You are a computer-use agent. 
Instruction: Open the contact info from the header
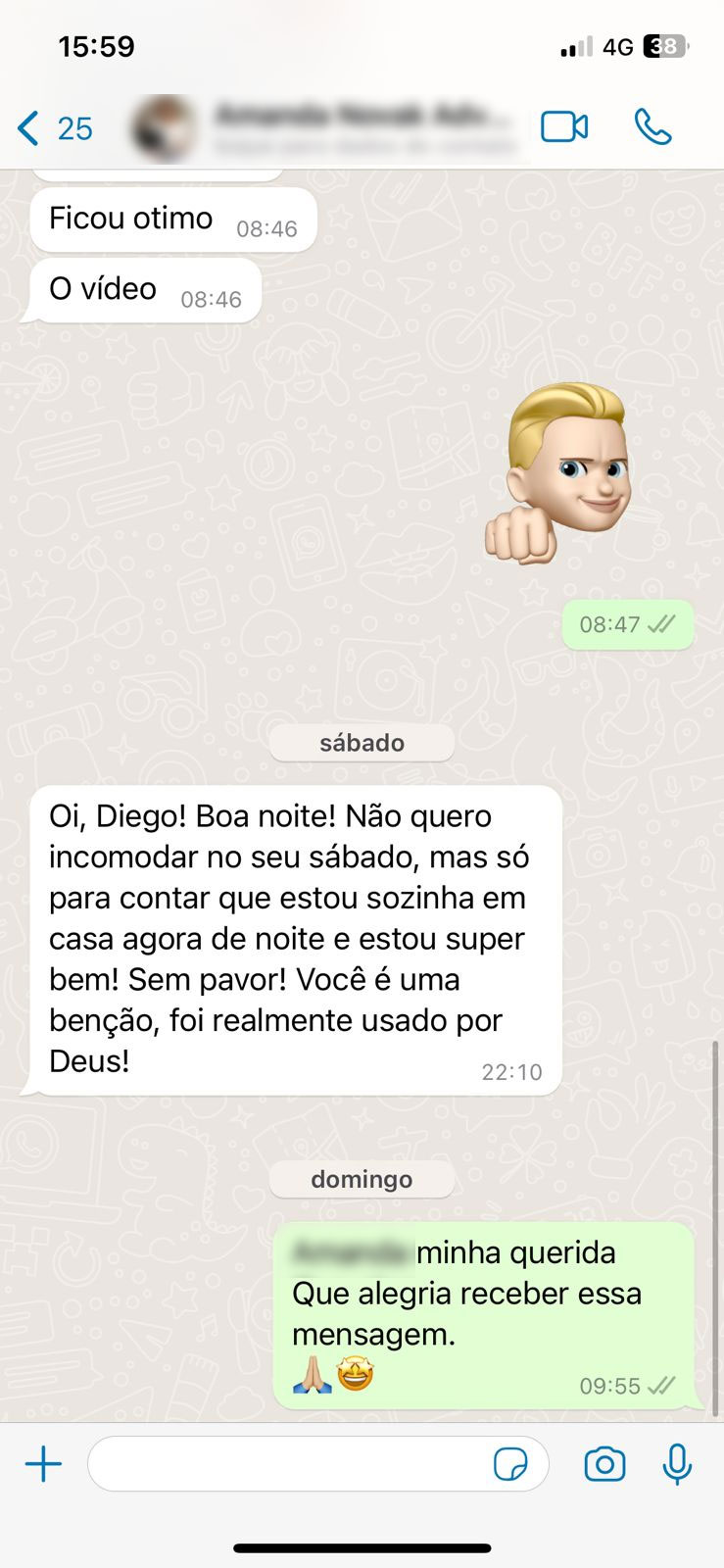(x=323, y=128)
